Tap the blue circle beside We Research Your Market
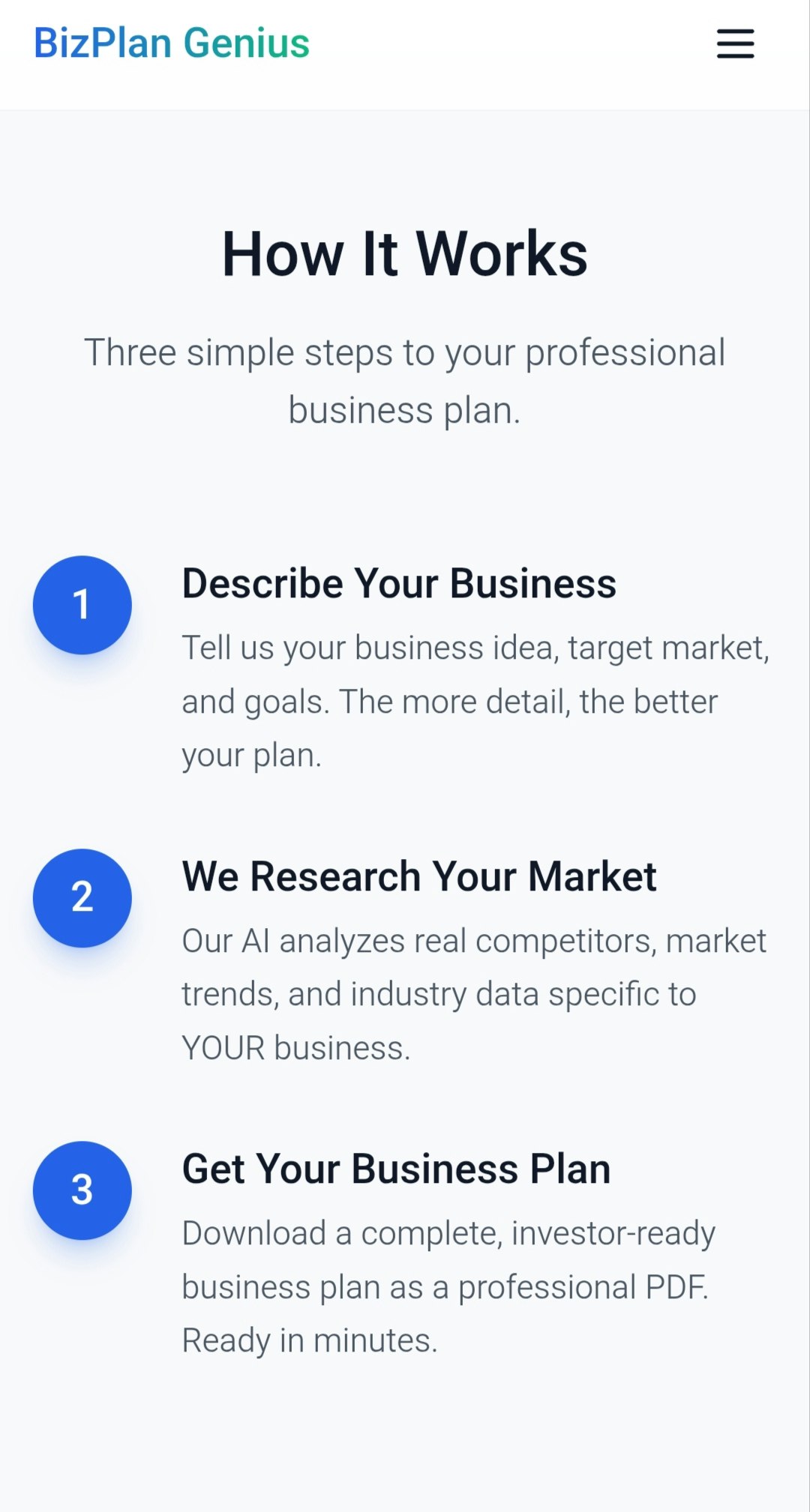The width and height of the screenshot is (810, 1512). coord(82,897)
